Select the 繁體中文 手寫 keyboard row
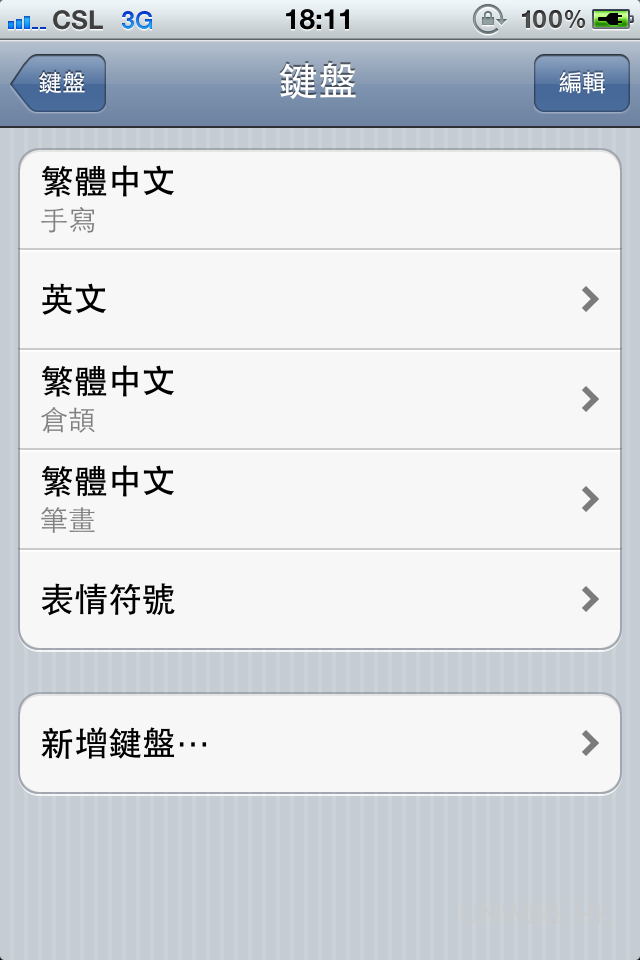 pos(320,200)
